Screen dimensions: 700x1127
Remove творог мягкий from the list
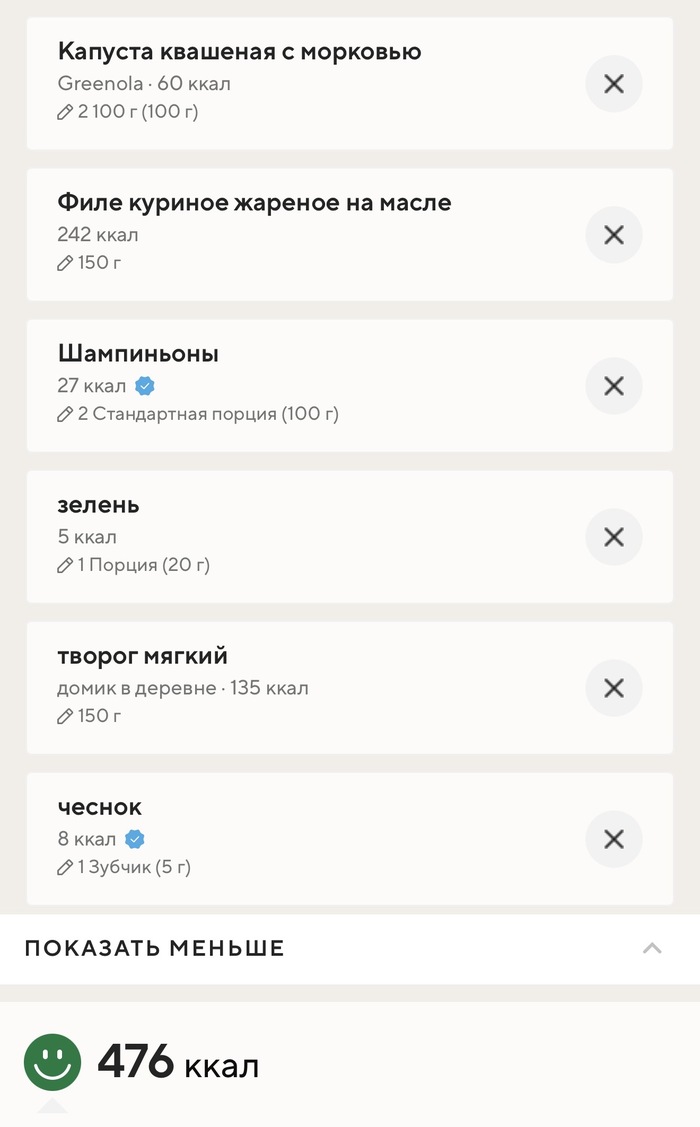pyautogui.click(x=613, y=688)
